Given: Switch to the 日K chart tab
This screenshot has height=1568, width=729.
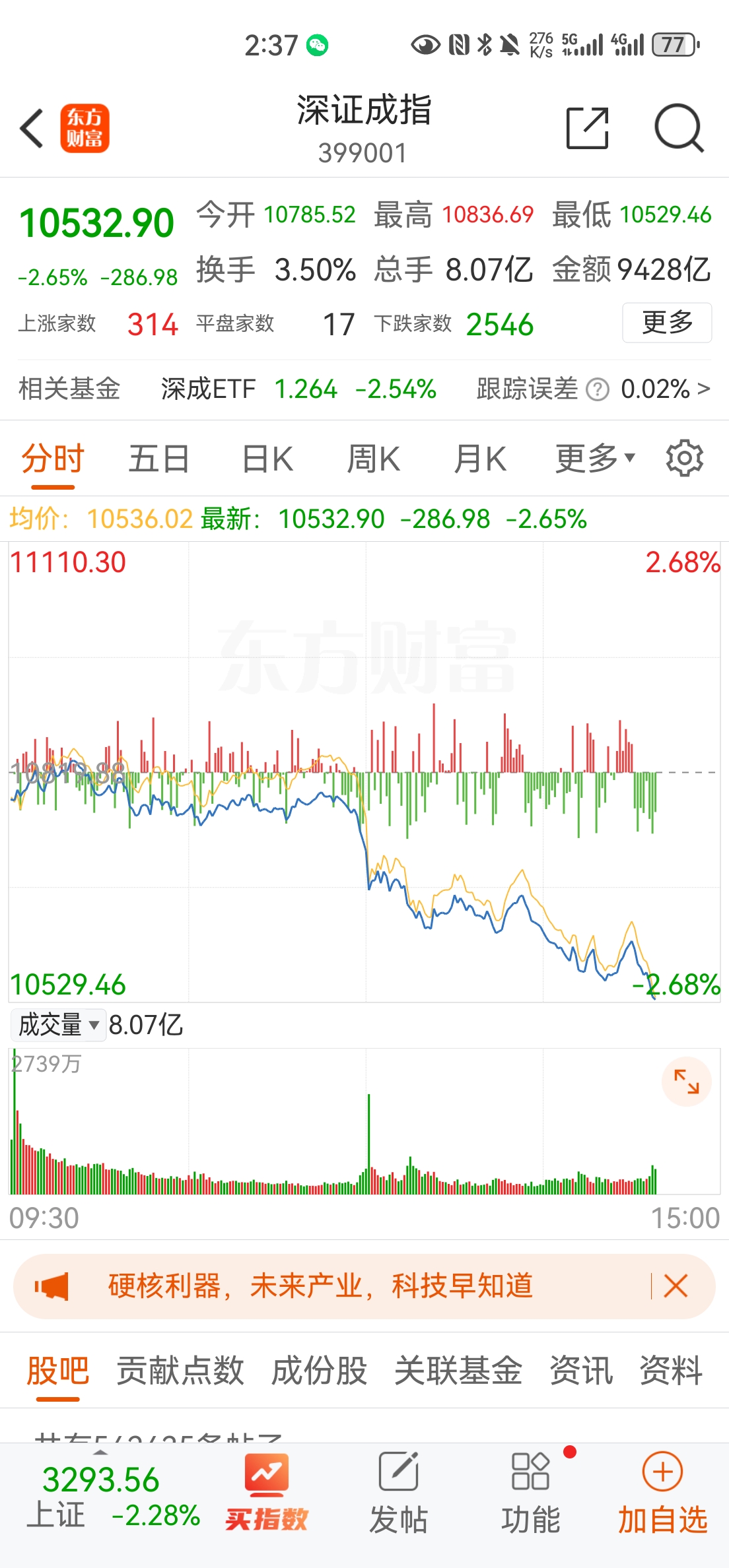Looking at the screenshot, I should pyautogui.click(x=267, y=459).
